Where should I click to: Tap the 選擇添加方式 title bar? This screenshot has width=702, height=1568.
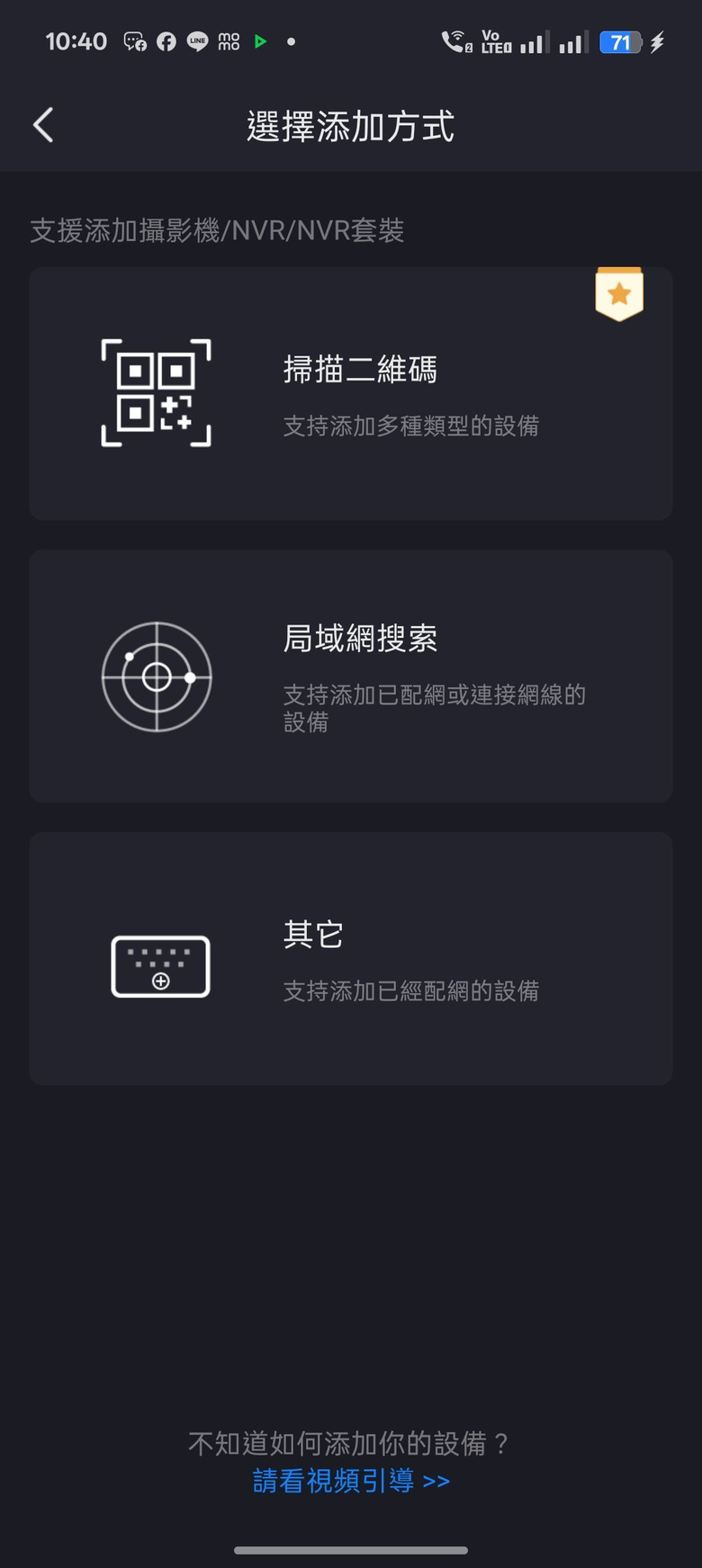pos(351,127)
